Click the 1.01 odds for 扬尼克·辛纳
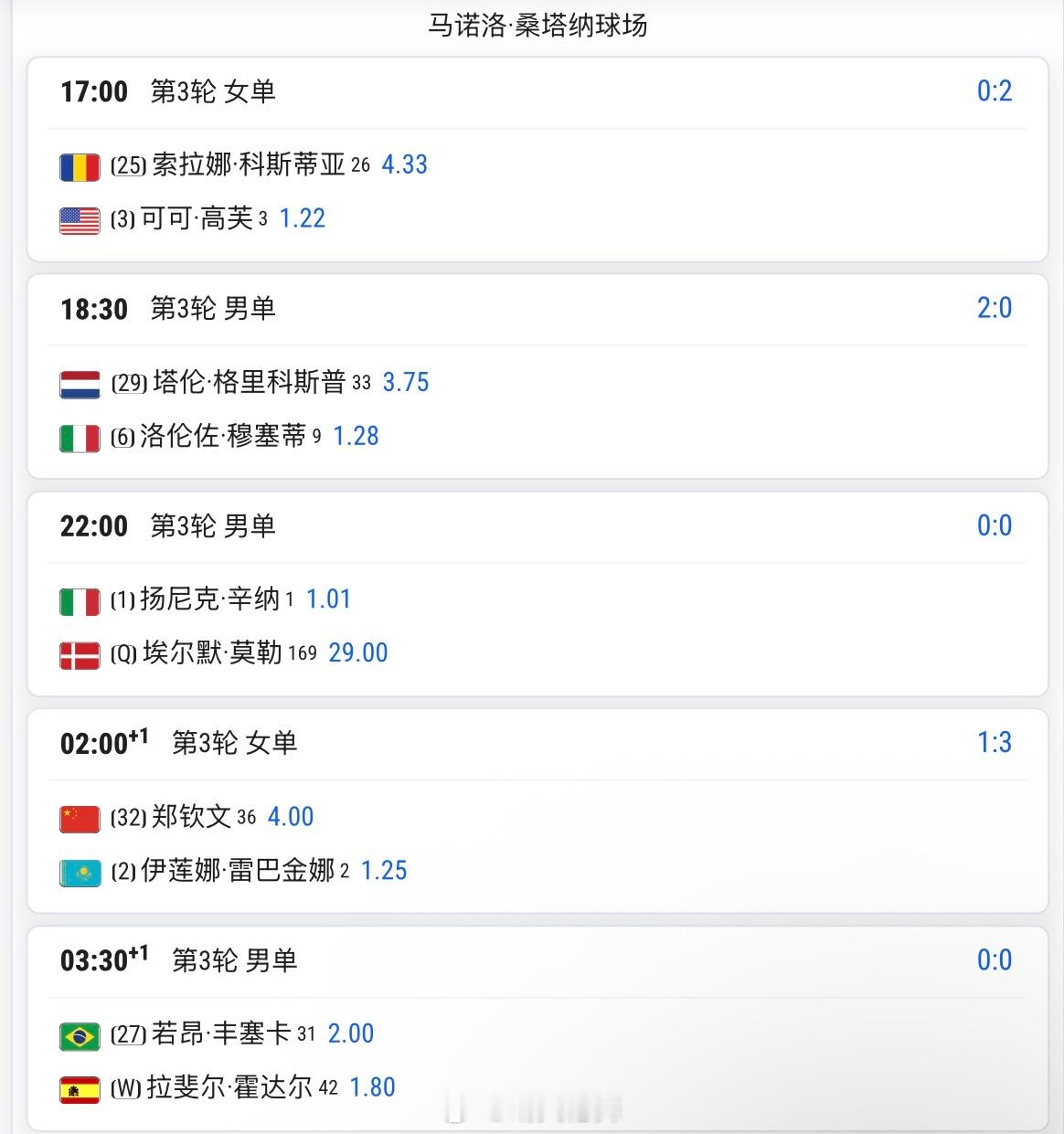This screenshot has height=1134, width=1064. [329, 599]
